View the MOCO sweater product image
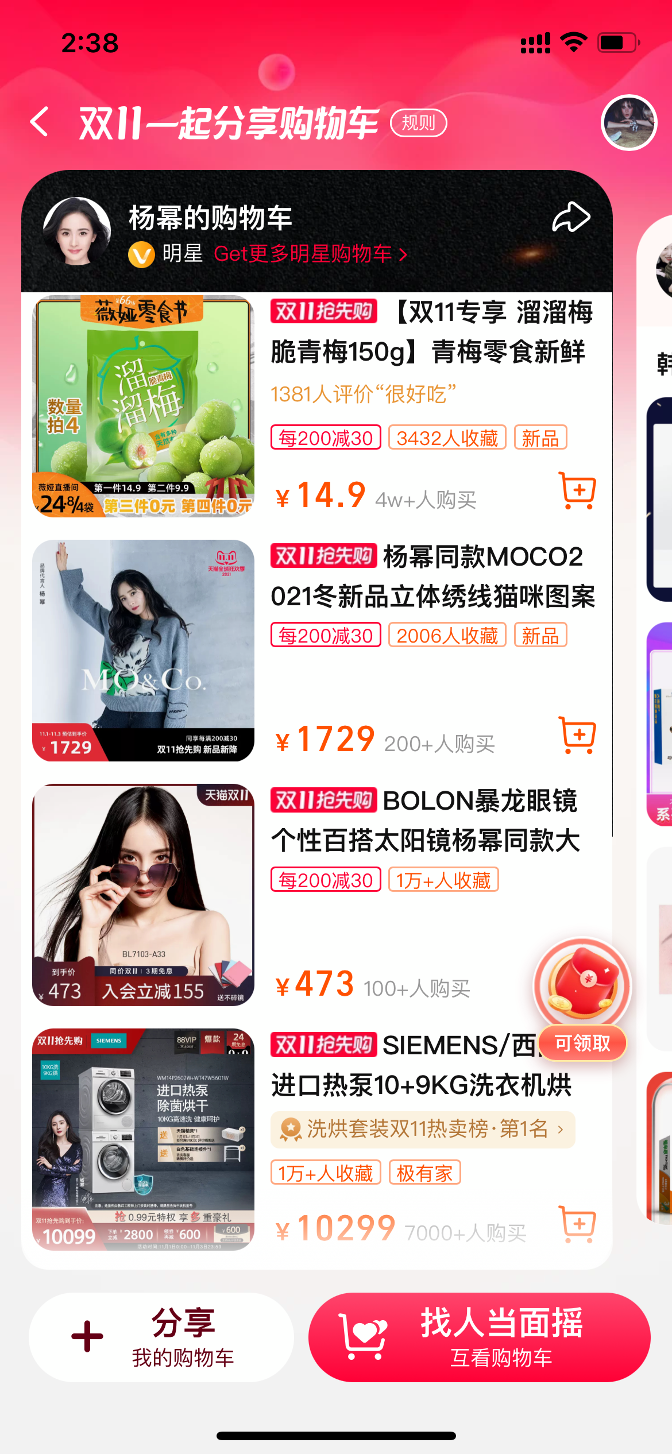Viewport: 672px width, 1454px height. (143, 651)
